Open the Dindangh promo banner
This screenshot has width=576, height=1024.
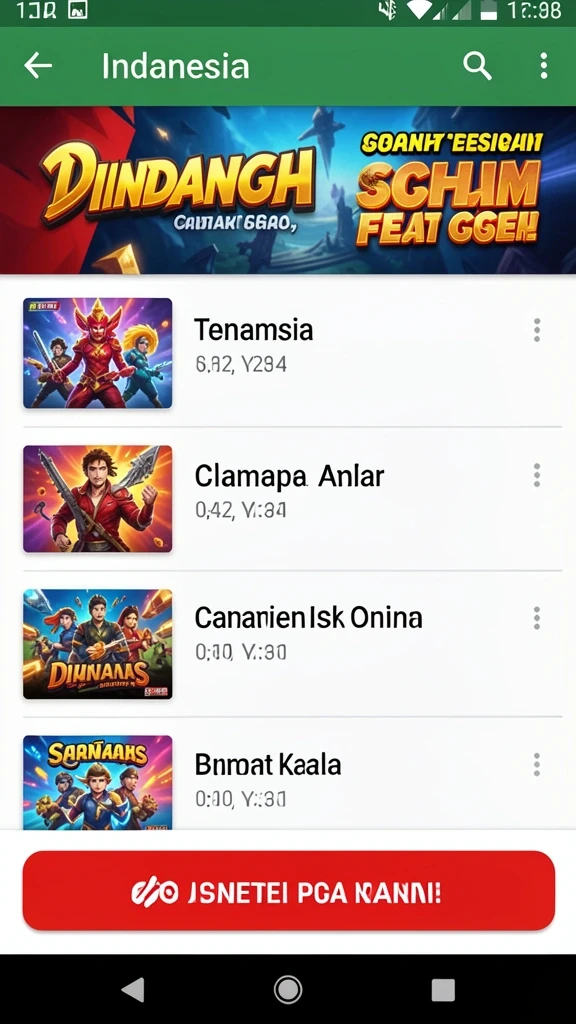point(288,190)
